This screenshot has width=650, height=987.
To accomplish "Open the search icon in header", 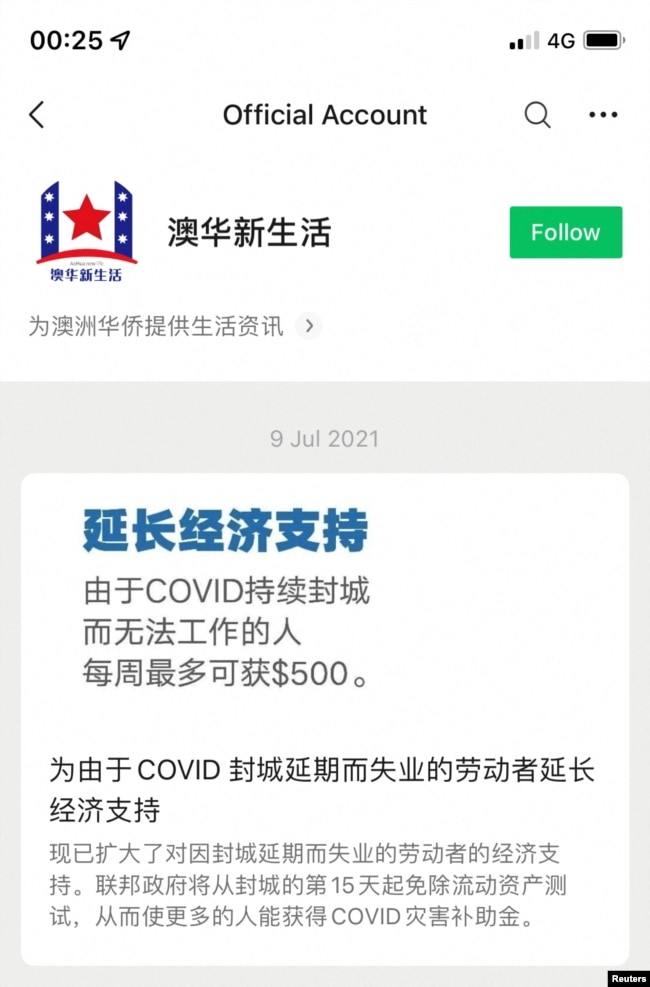I will (x=537, y=115).
